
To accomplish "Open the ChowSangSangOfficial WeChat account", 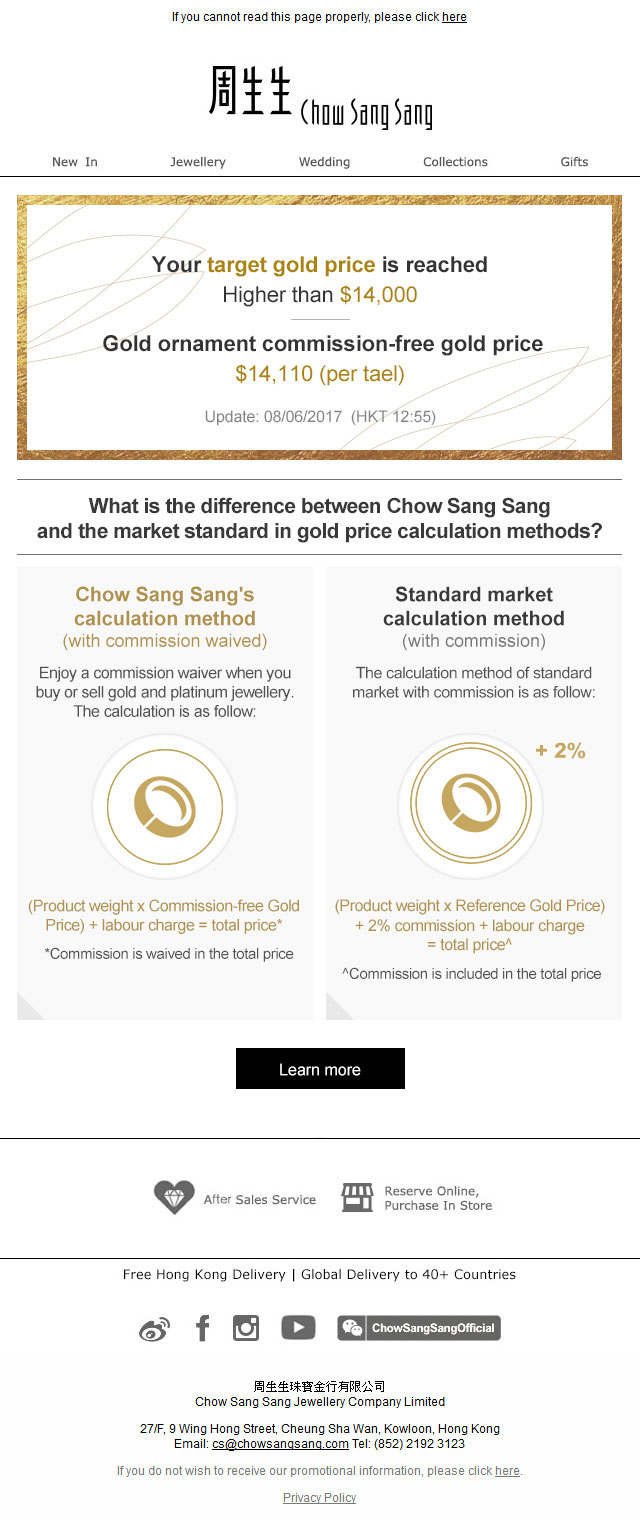I will [419, 1328].
